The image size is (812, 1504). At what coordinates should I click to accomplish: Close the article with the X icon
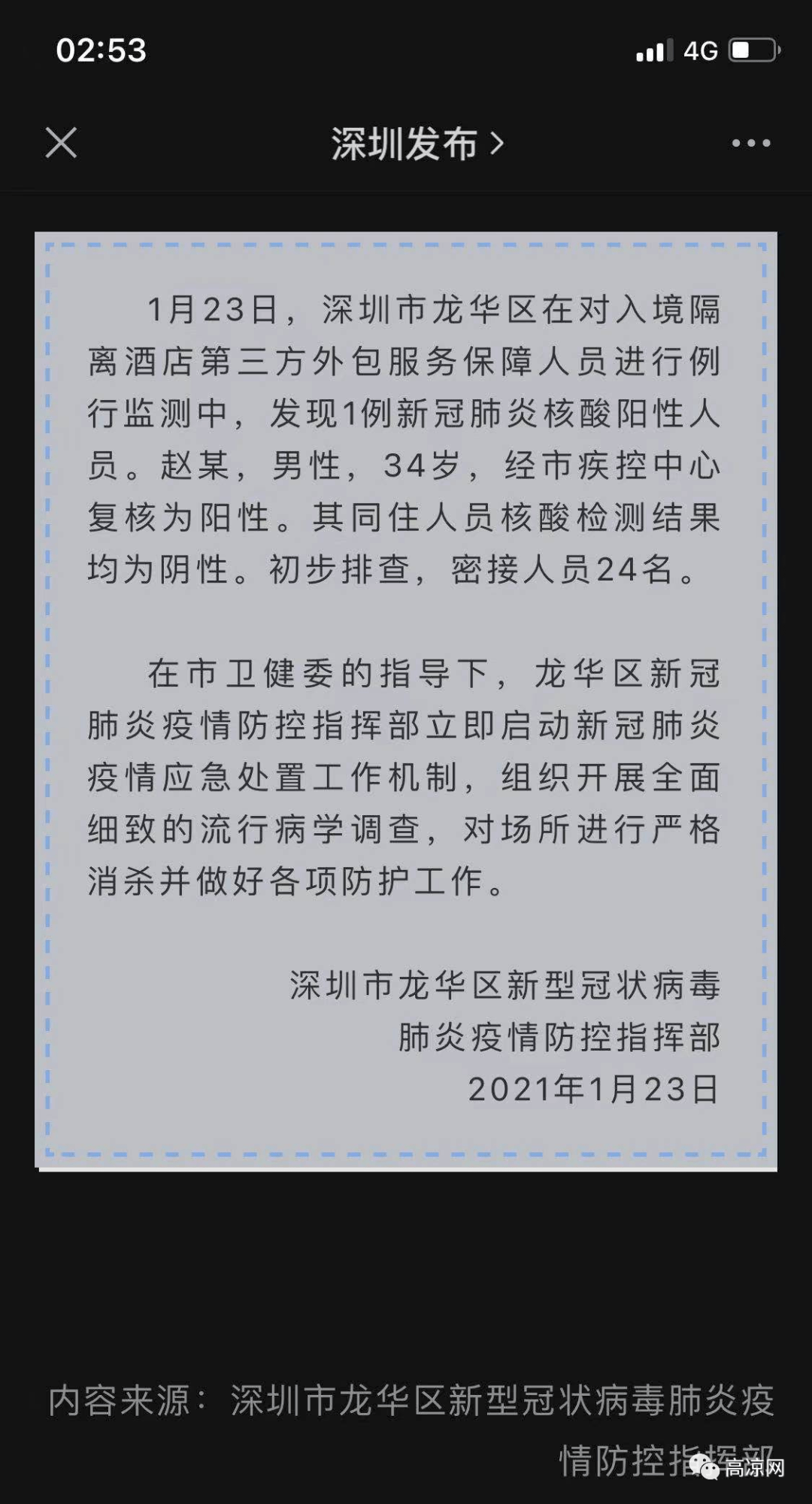pos(61,142)
